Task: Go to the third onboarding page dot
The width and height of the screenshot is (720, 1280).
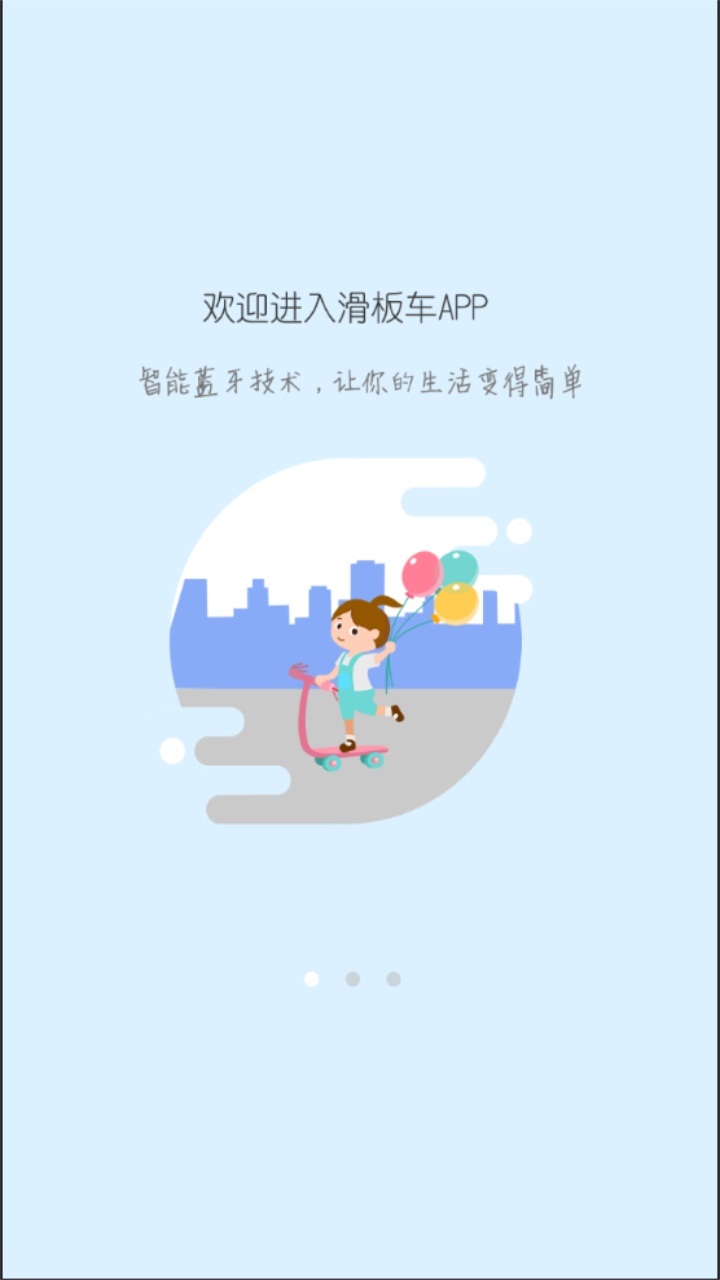Action: [394, 979]
